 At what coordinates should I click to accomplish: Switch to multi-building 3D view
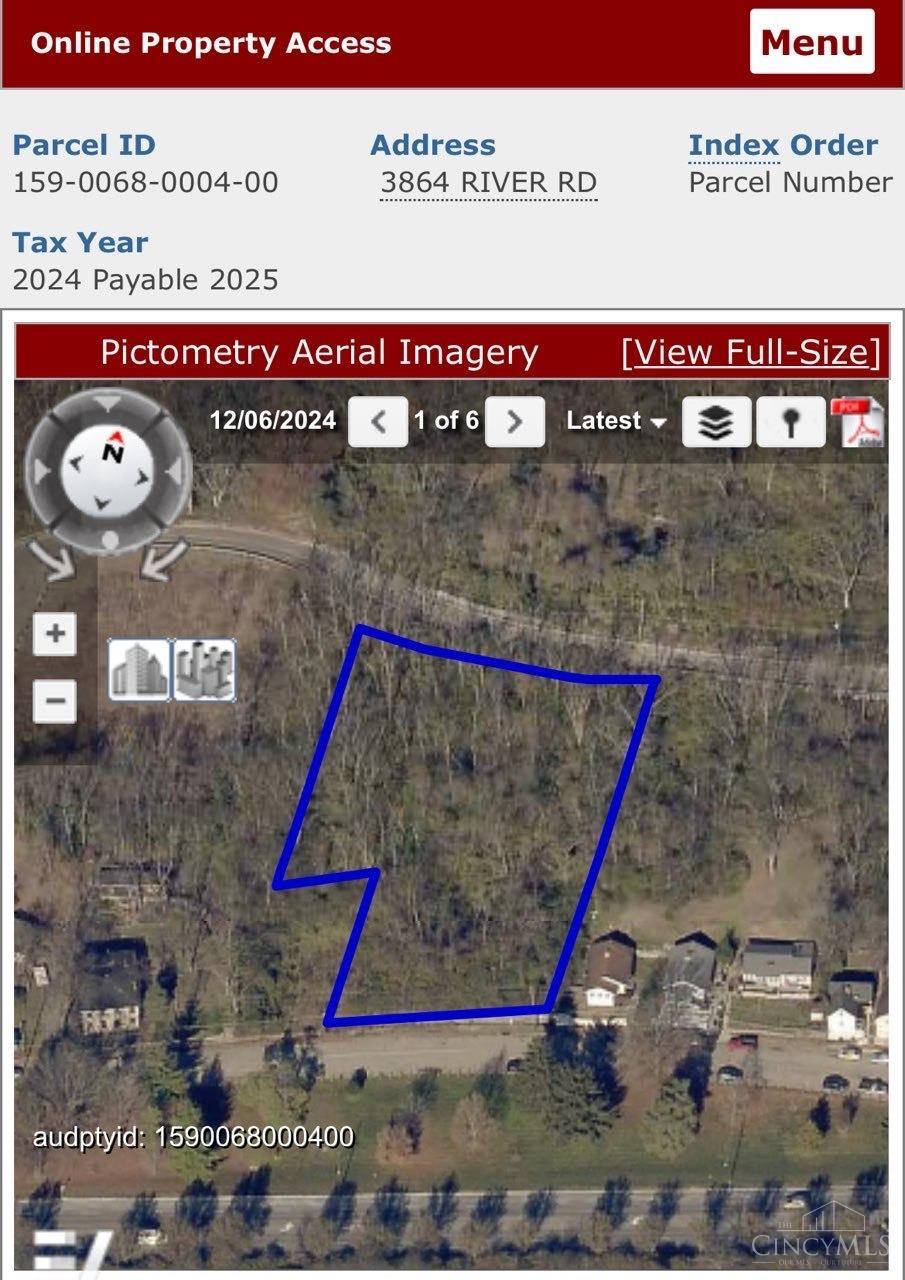(204, 669)
